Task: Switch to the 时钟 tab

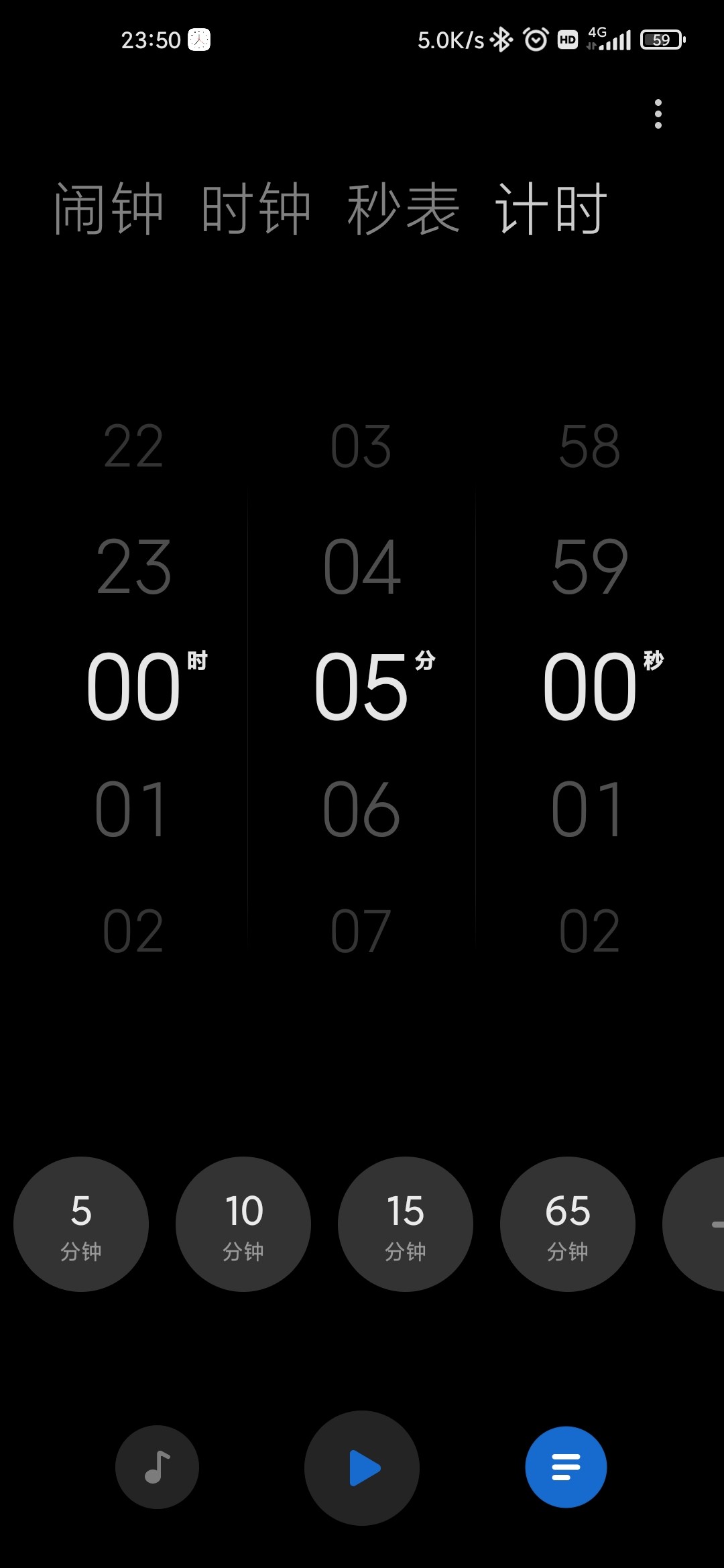Action: click(256, 209)
